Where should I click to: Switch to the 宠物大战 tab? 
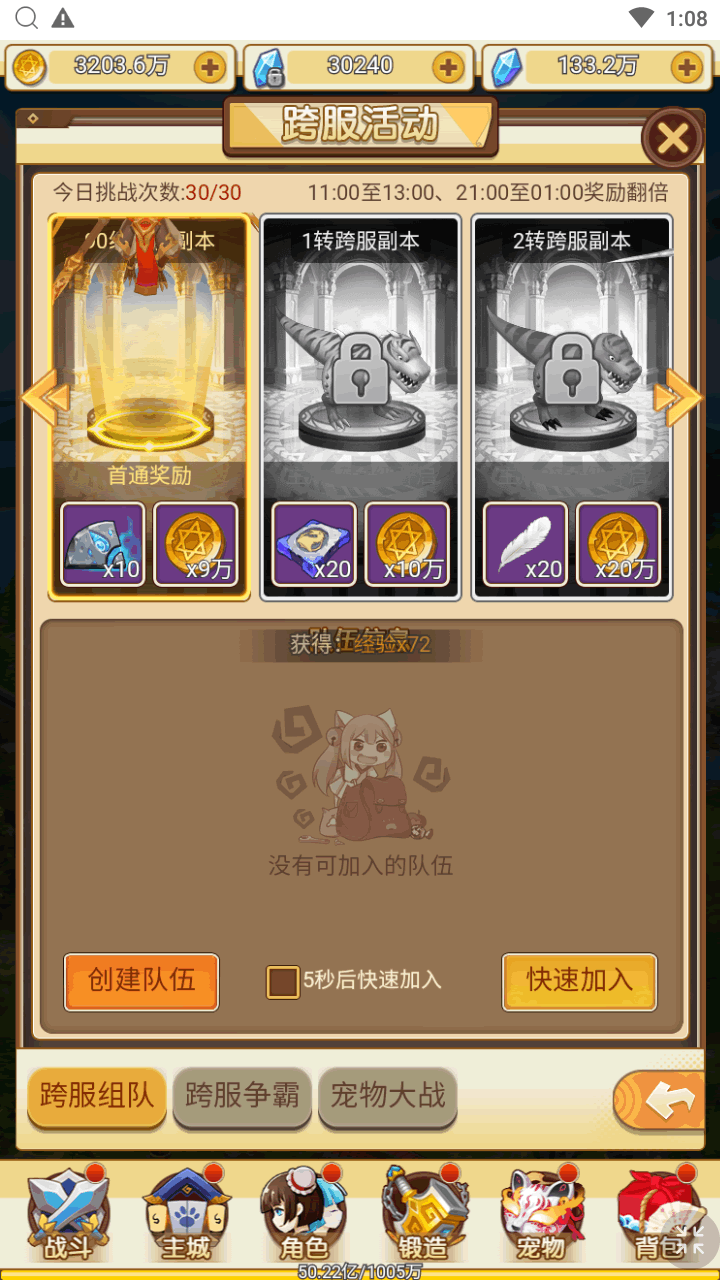tap(388, 1096)
